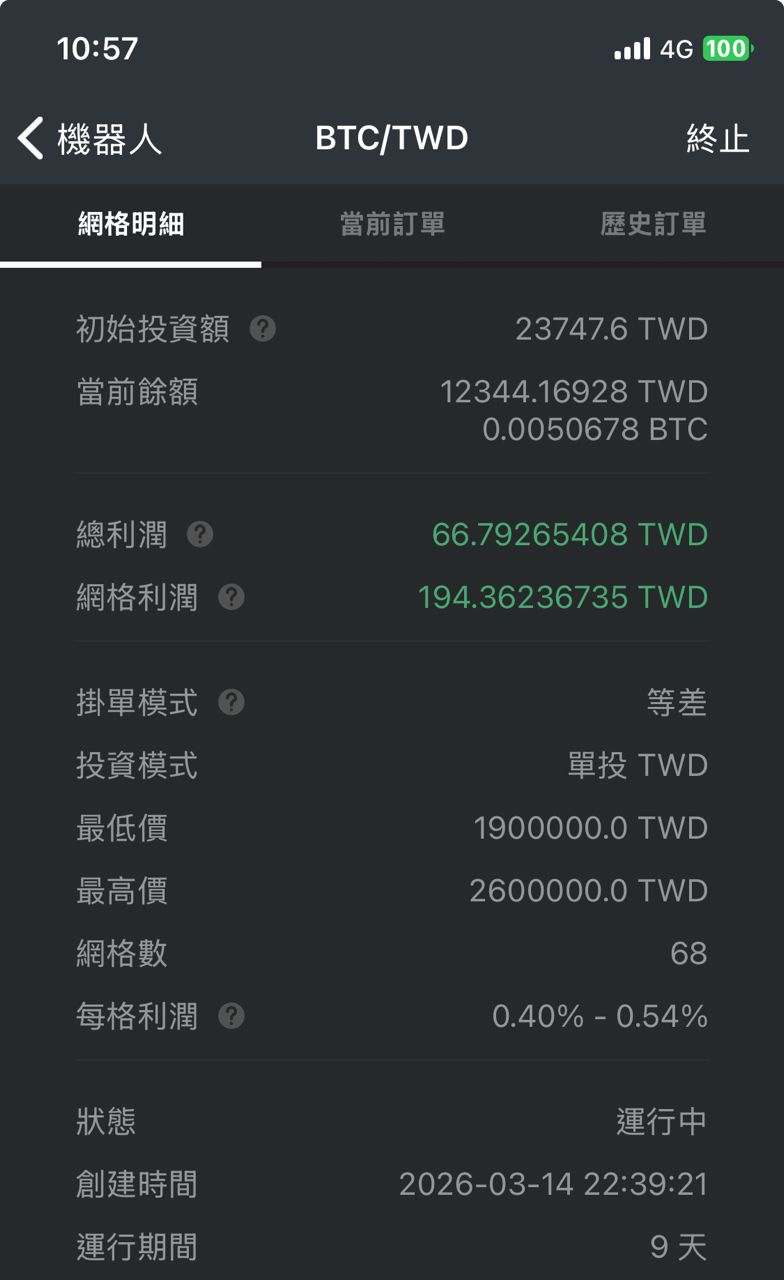Screen dimensions: 784x1280
Task: Select the 網格明細 tab
Action: pyautogui.click(x=131, y=224)
